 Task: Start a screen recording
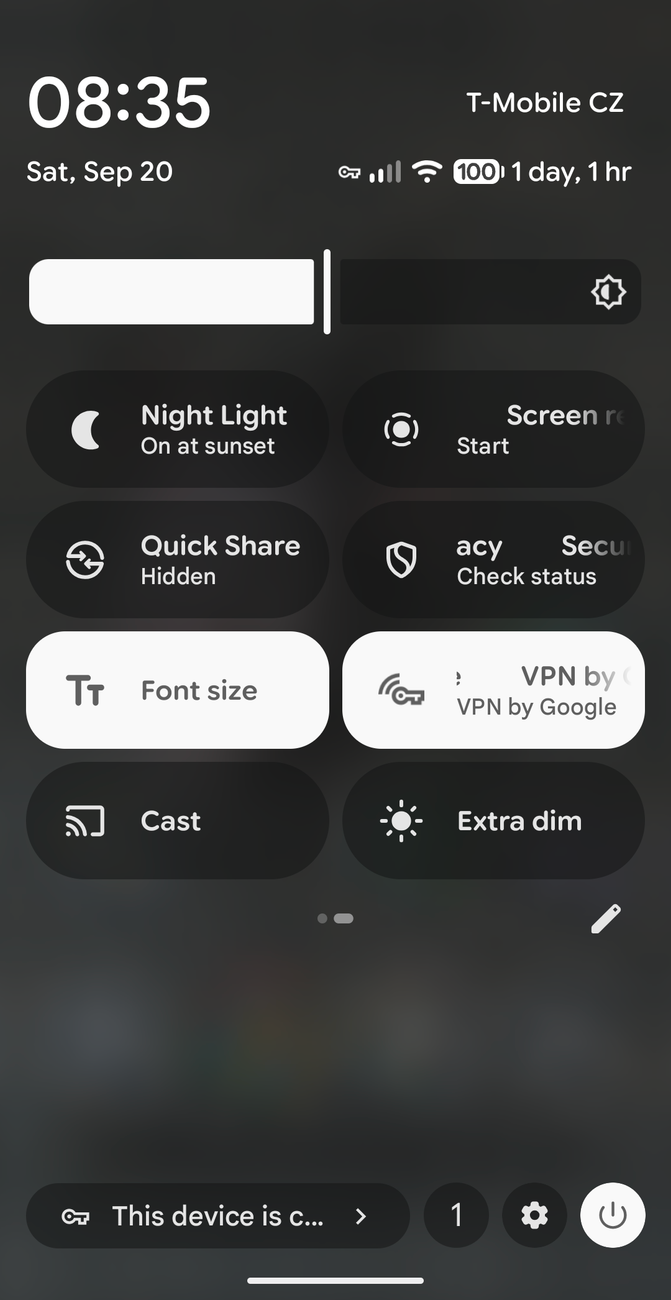click(493, 429)
